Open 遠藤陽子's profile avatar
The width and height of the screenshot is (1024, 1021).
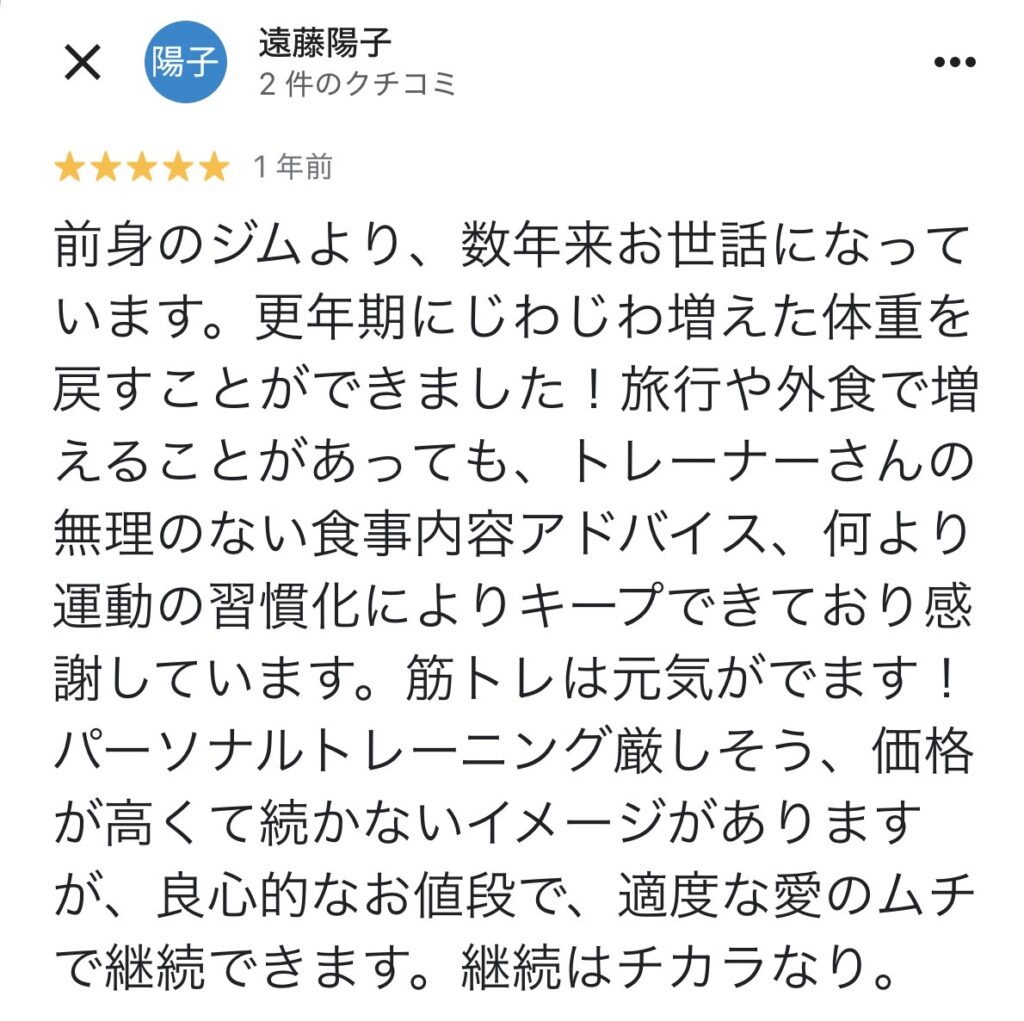tap(184, 64)
